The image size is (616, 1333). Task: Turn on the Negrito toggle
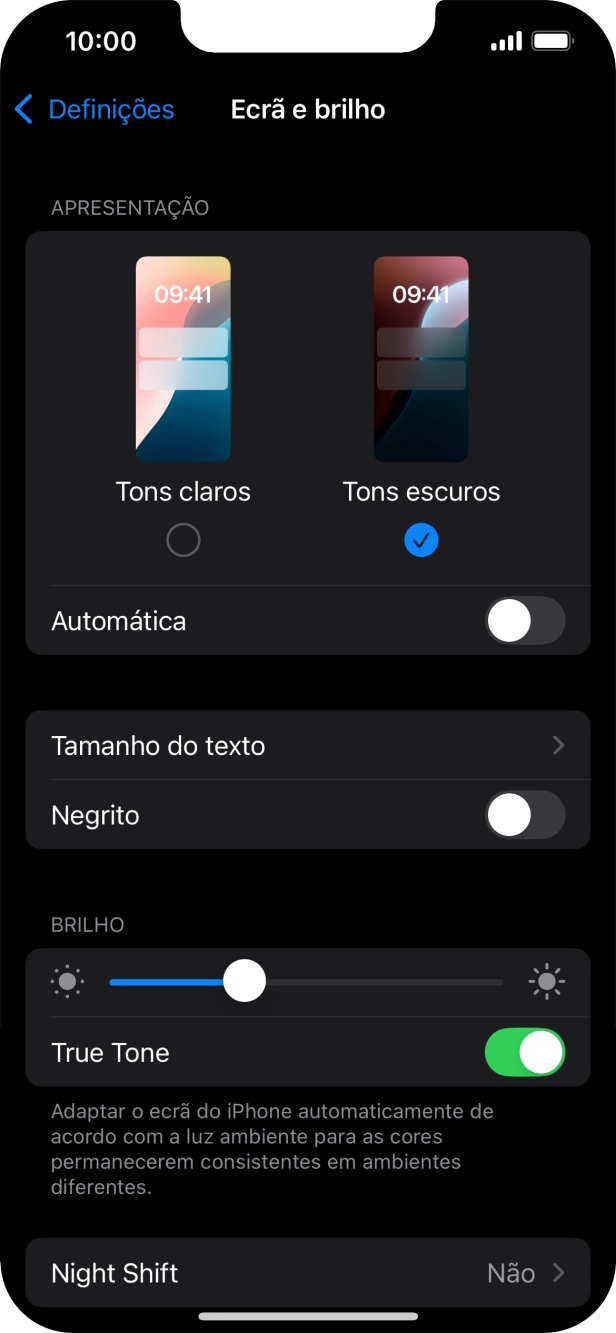coord(525,815)
